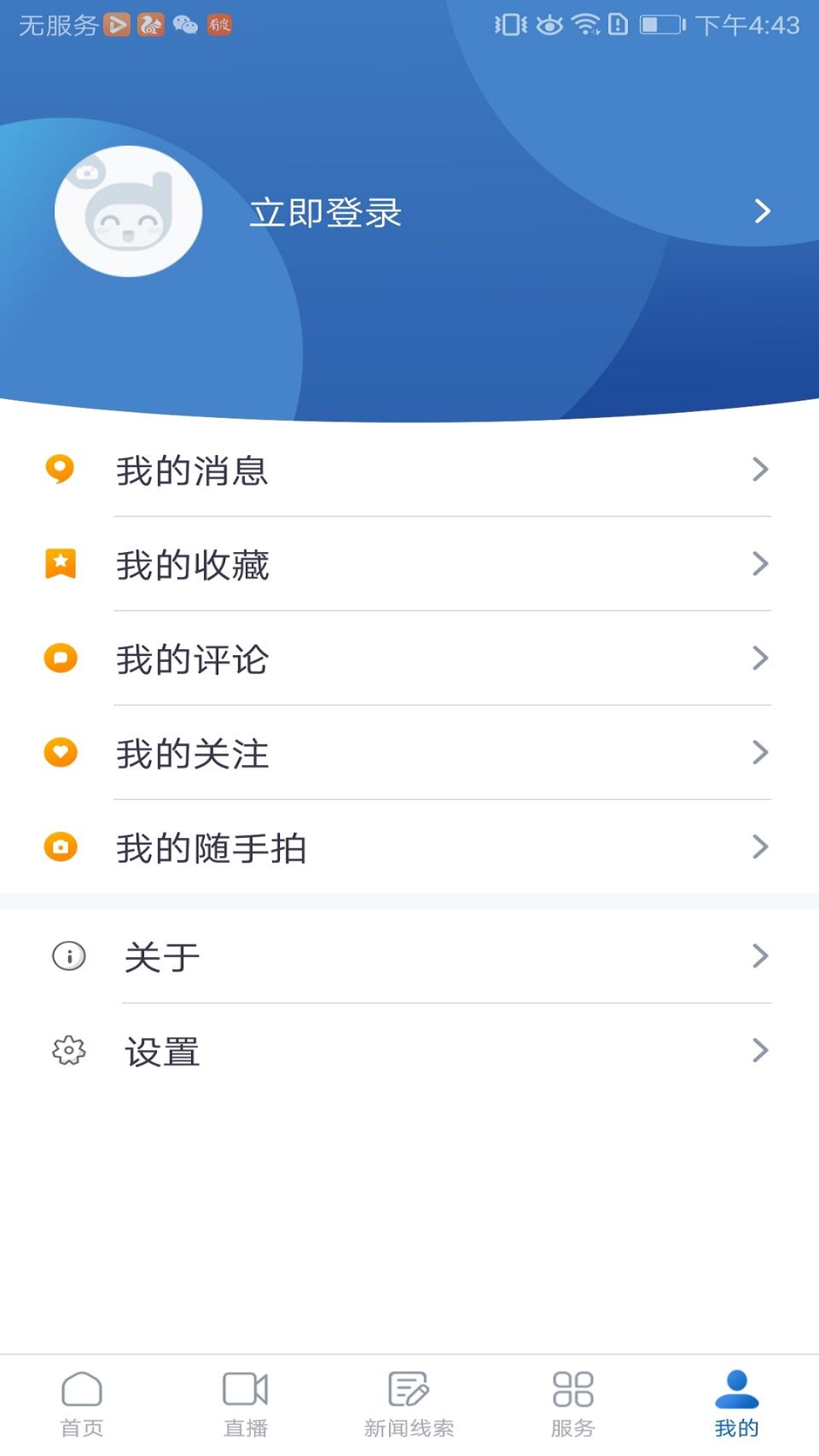The height and width of the screenshot is (1456, 819).
Task: Switch to the 首页 home tab
Action: click(82, 1404)
